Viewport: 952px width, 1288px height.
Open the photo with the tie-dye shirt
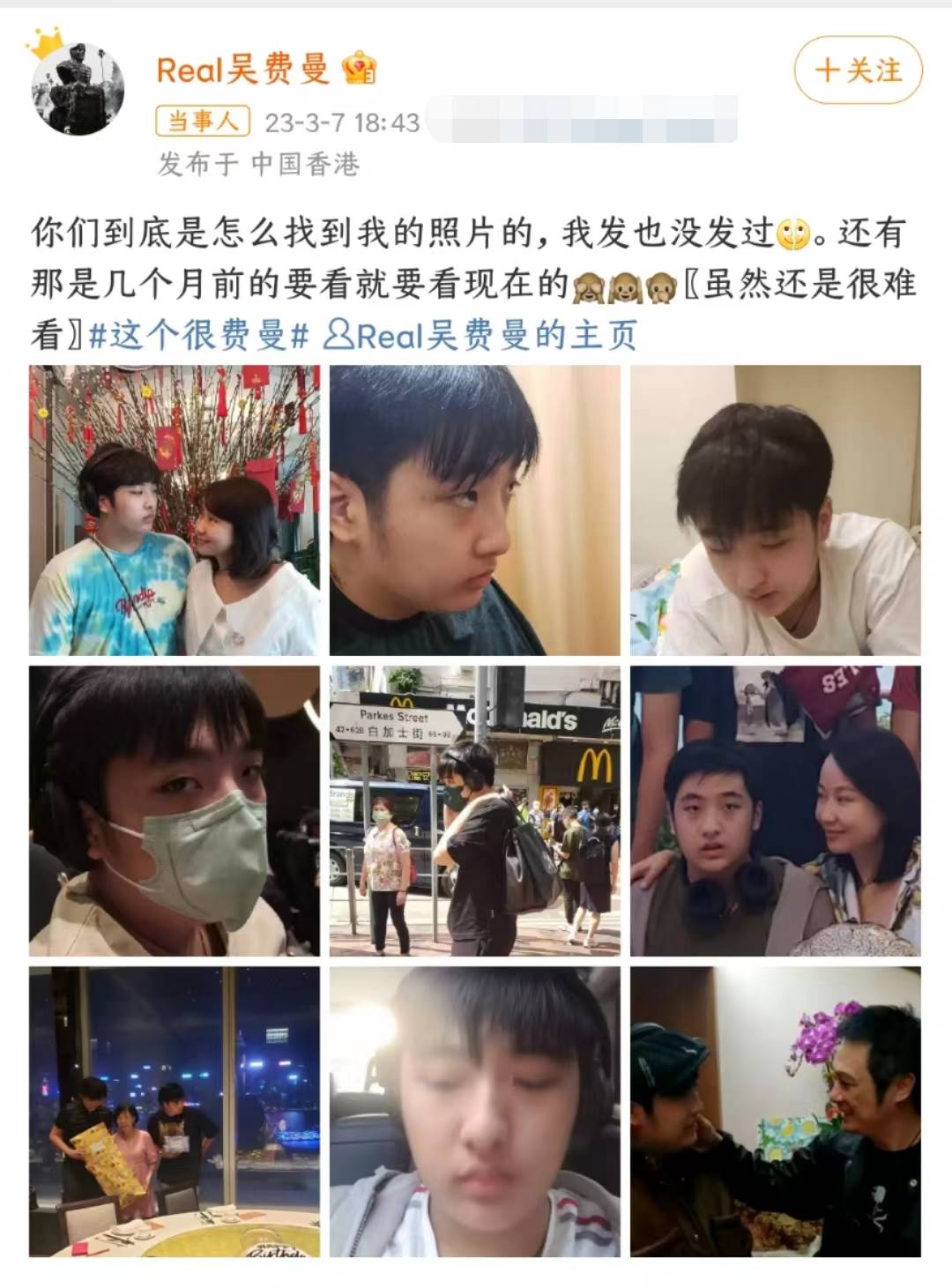175,510
